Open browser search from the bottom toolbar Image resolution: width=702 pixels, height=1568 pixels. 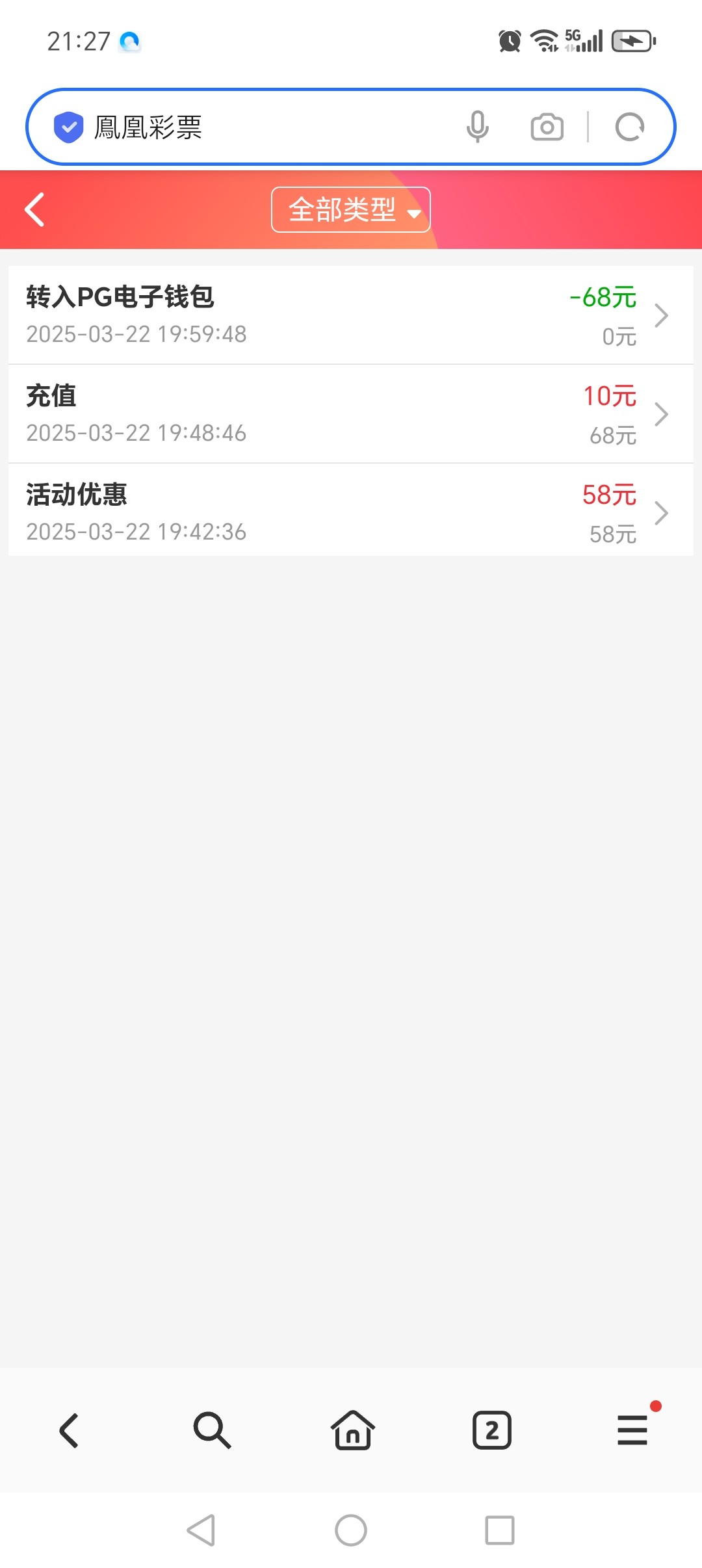pos(212,1430)
